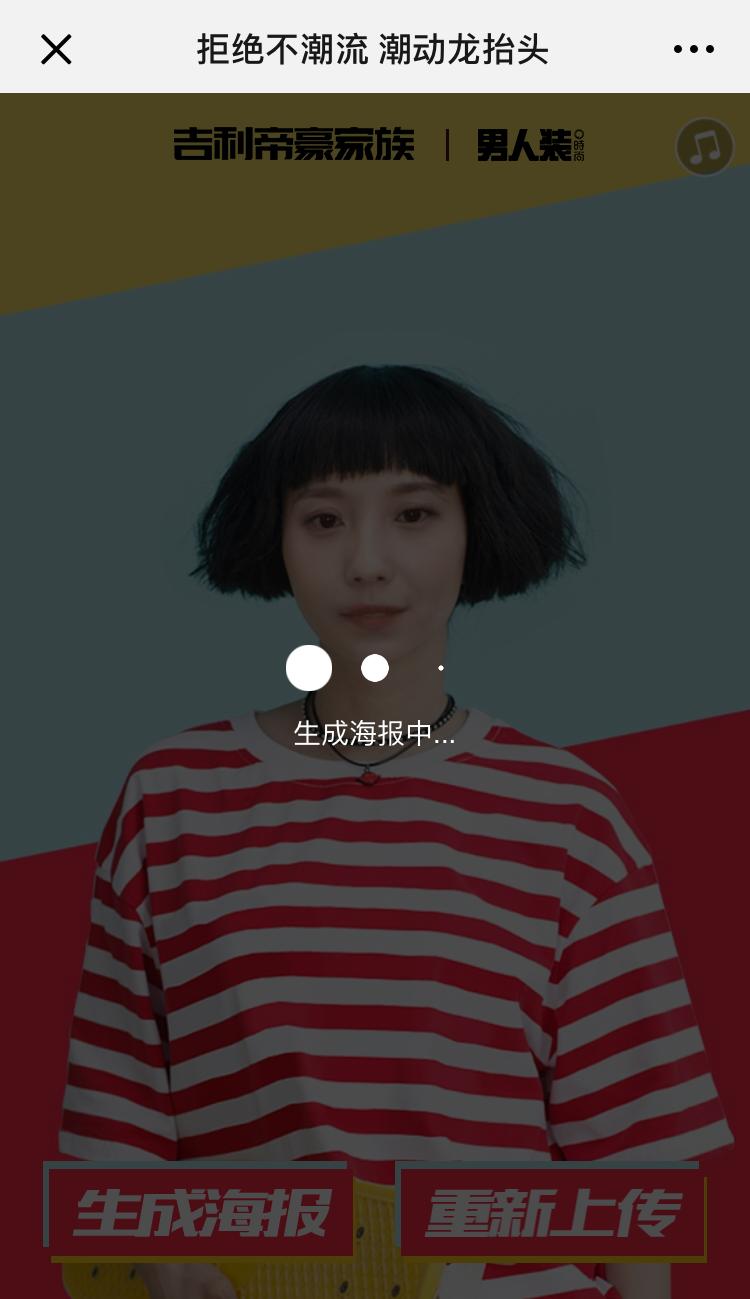This screenshot has height=1299, width=750.
Task: Toggle the background music icon
Action: pyautogui.click(x=705, y=147)
